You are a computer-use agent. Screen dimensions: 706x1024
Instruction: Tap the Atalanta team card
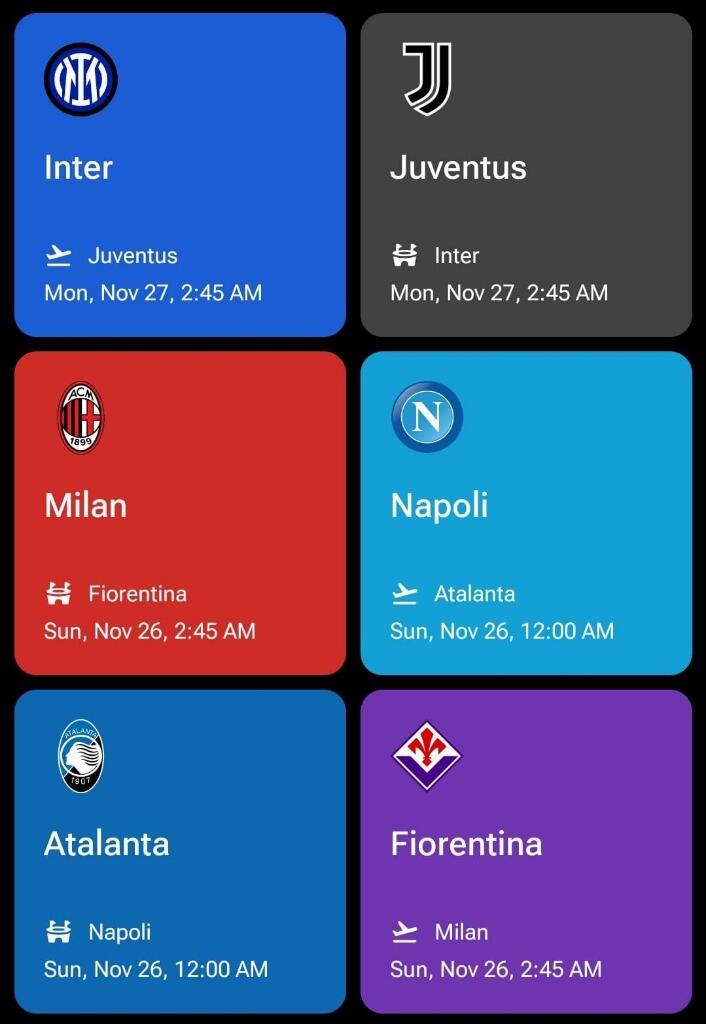[180, 851]
